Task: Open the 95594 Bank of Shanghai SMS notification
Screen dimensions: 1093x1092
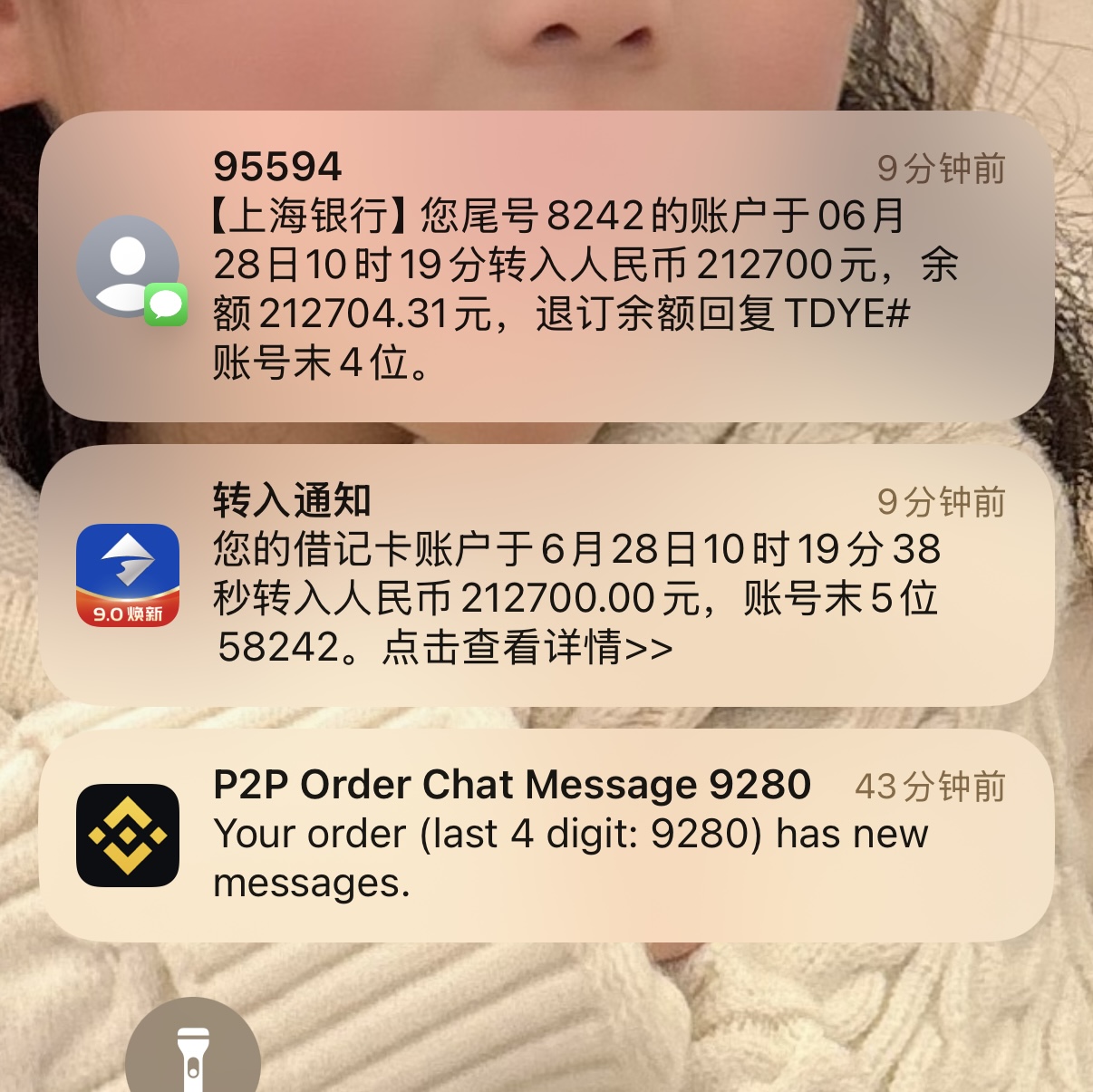Action: (x=546, y=266)
